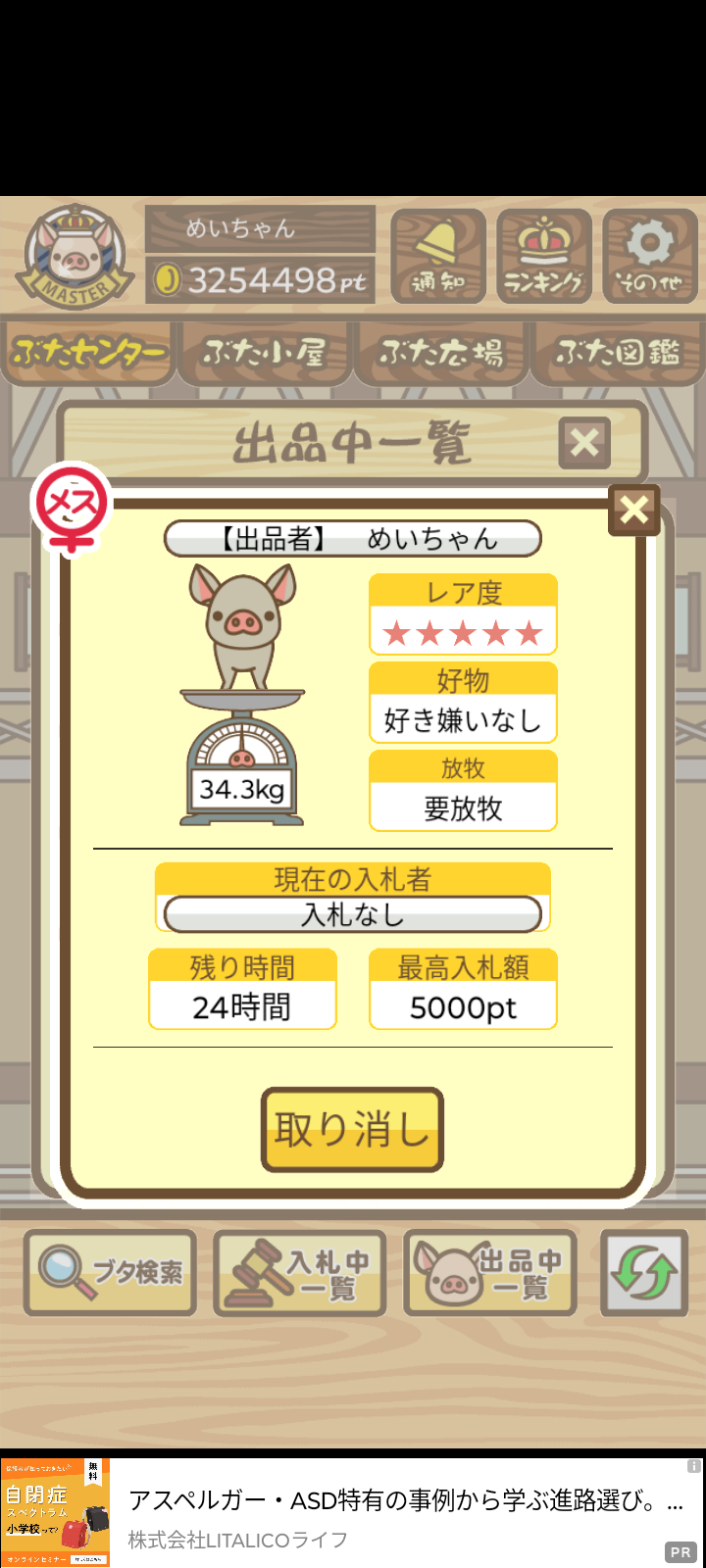View the 入札中一覧 bidding list
This screenshot has width=706, height=1568.
click(x=300, y=1272)
